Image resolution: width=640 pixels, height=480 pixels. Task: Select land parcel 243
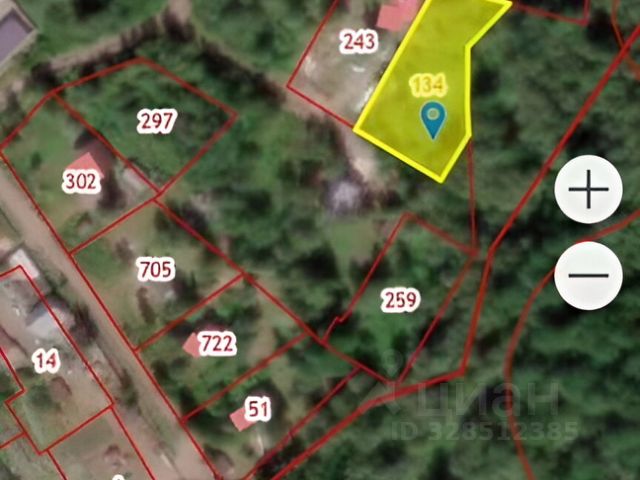point(358,42)
